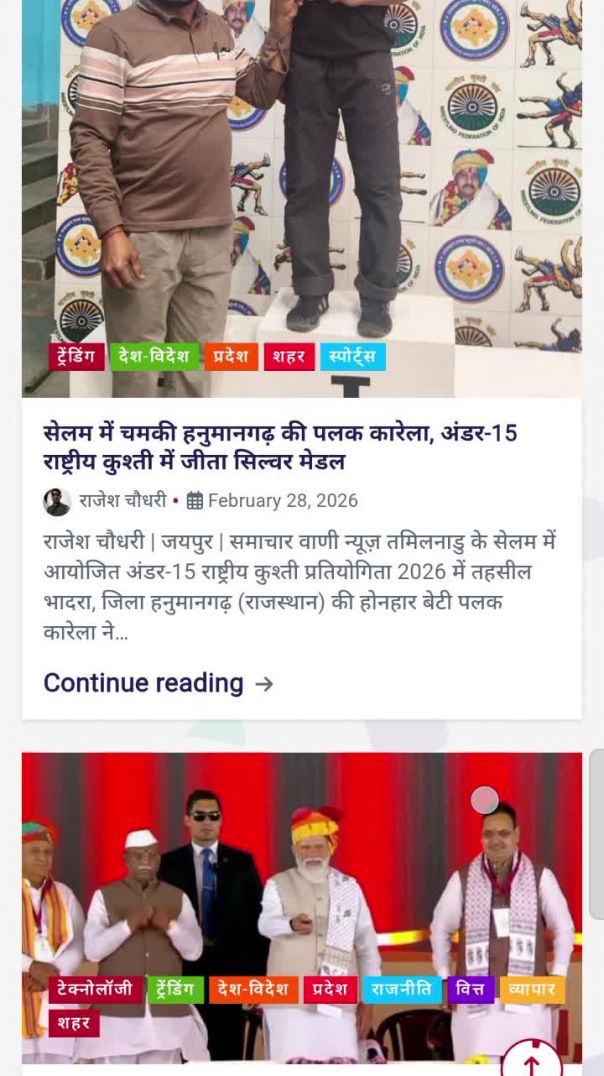Screen dimensions: 604x1076
Task: Tap the व्यापार category tag
Action: pyautogui.click(x=532, y=990)
